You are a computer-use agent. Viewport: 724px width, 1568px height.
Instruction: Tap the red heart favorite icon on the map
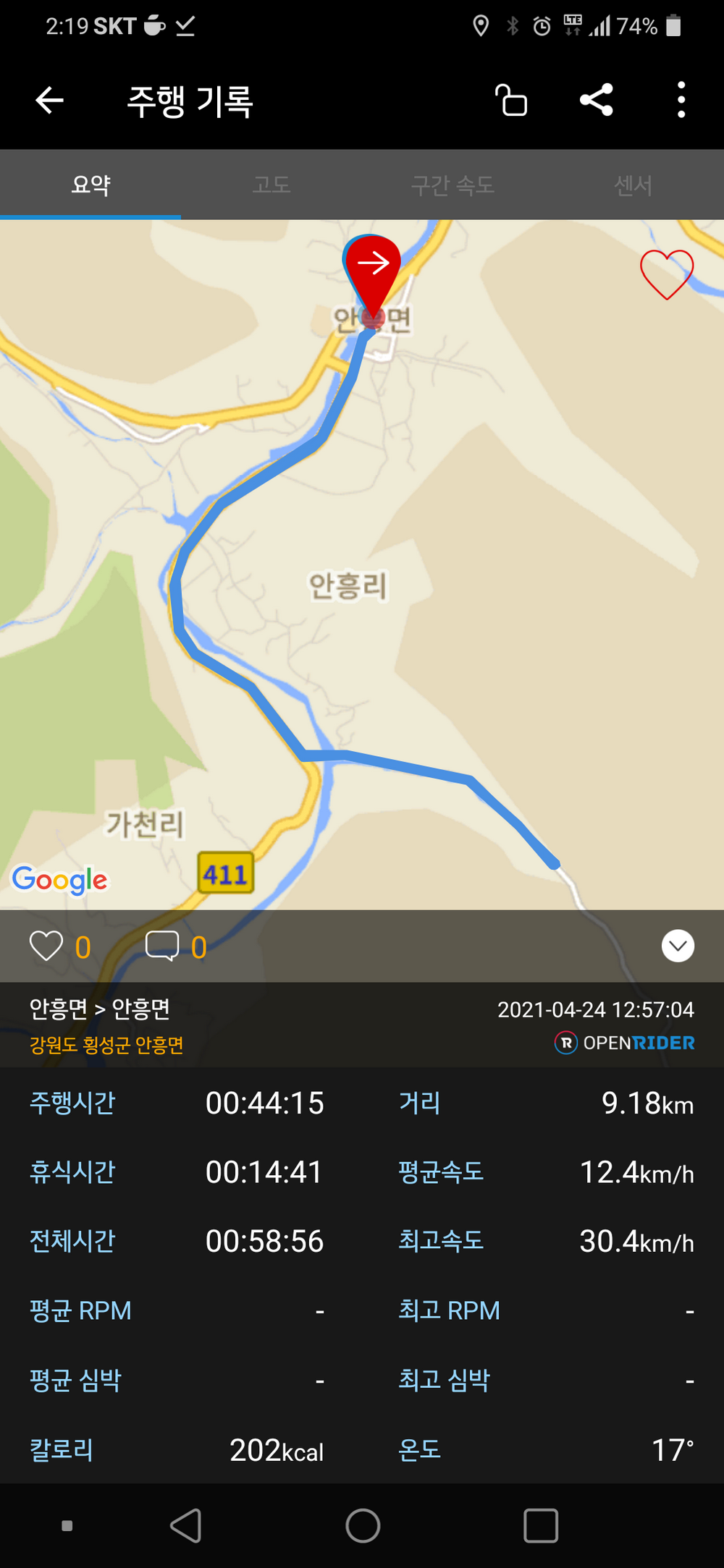pyautogui.click(x=667, y=274)
